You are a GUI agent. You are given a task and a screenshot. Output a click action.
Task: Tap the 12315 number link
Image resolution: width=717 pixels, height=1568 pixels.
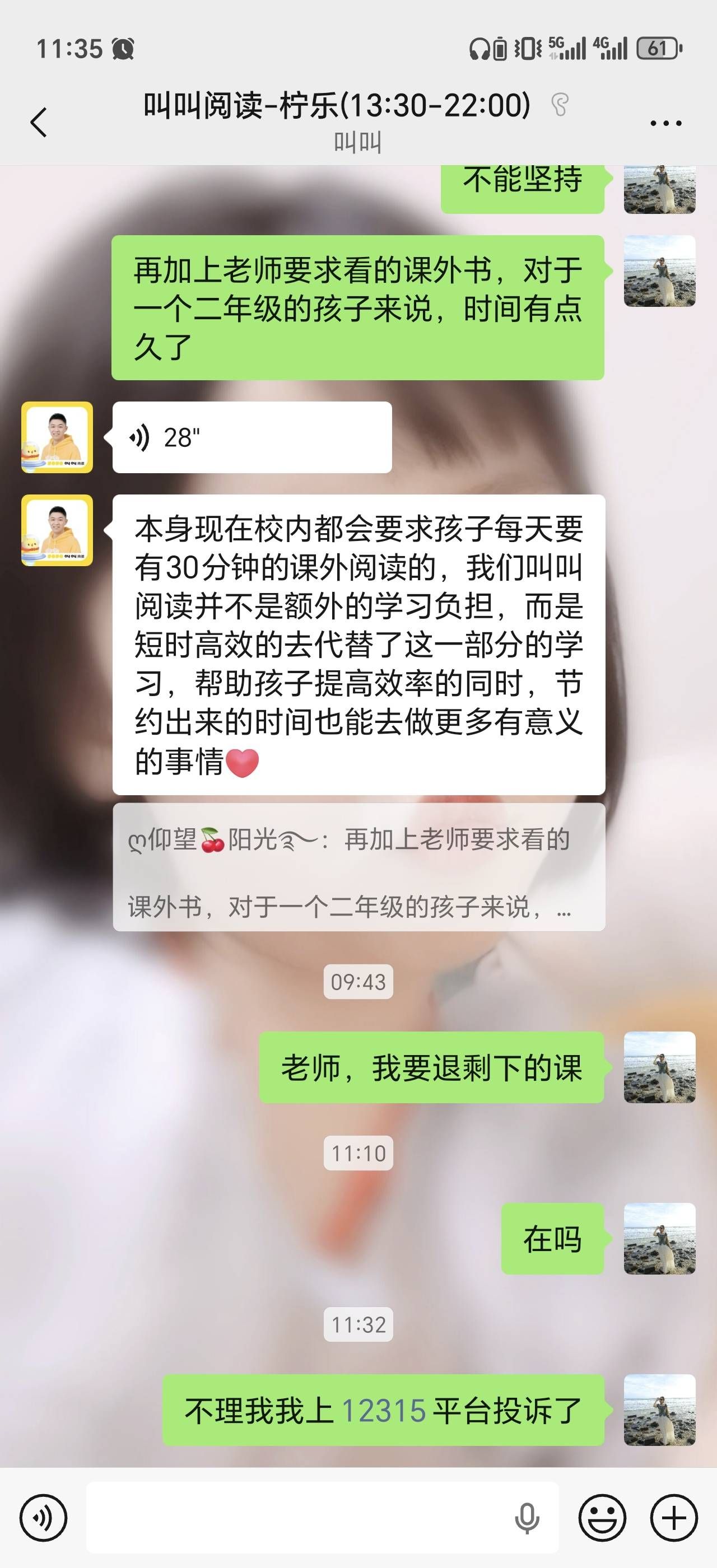(x=384, y=1410)
